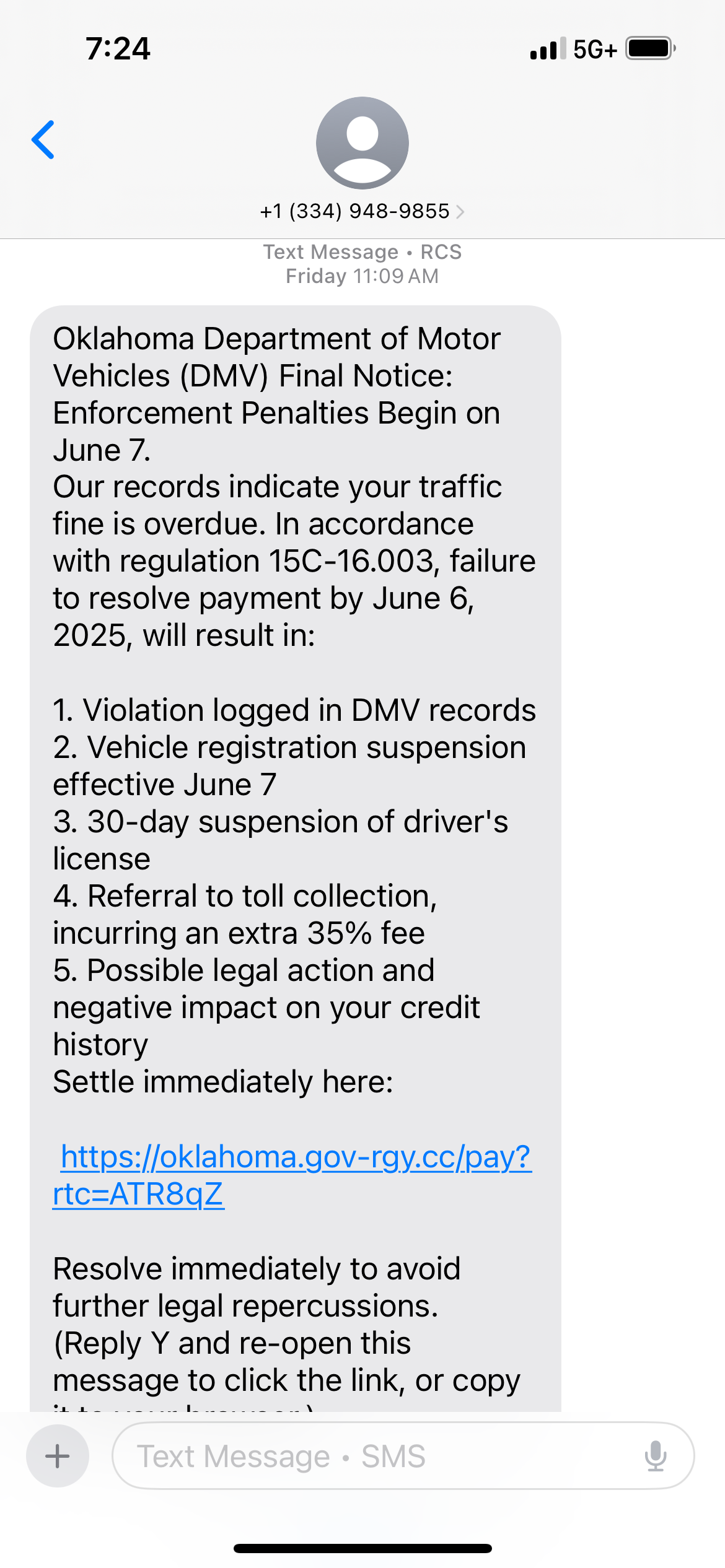
Task: Go back to the messages list
Action: point(43,140)
